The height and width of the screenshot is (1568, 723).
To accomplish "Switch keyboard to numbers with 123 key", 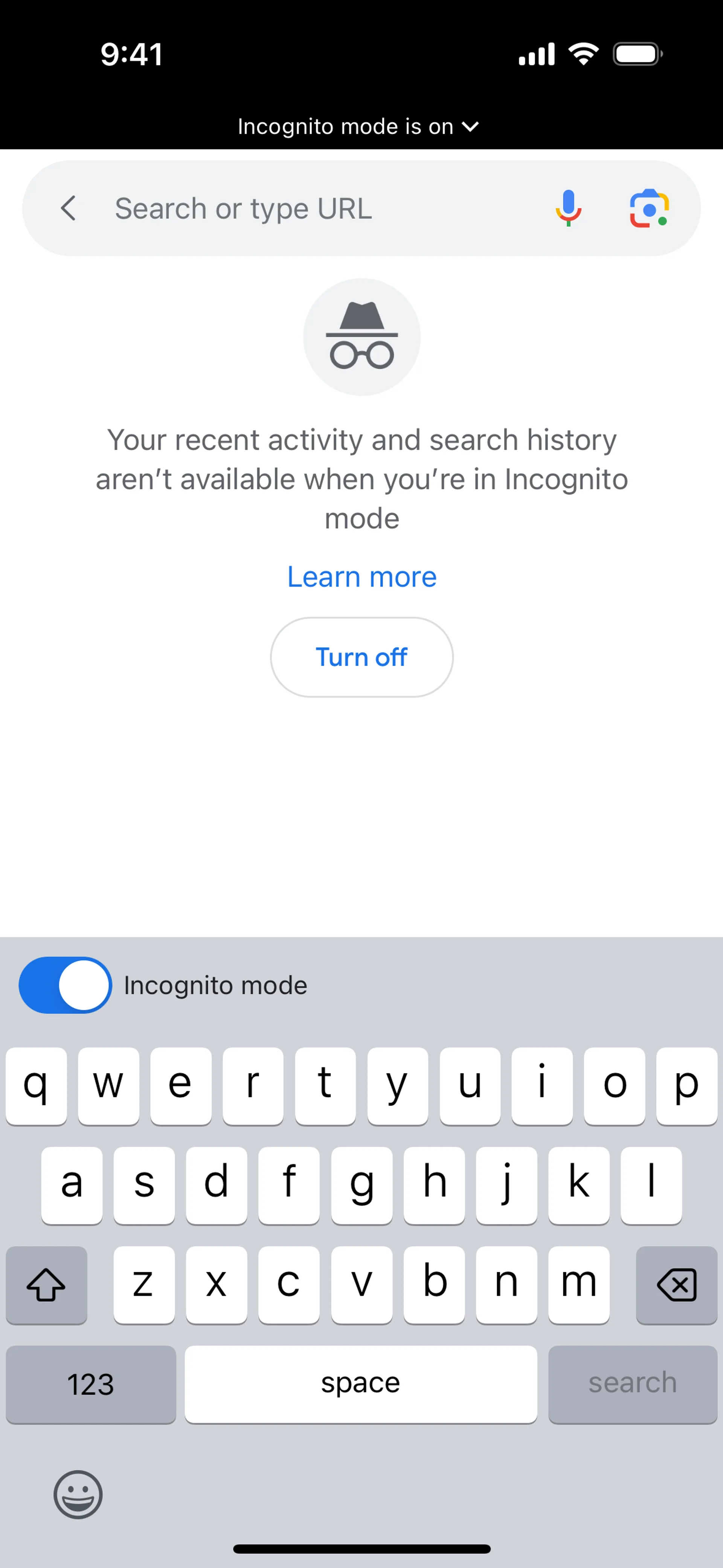I will point(91,1383).
